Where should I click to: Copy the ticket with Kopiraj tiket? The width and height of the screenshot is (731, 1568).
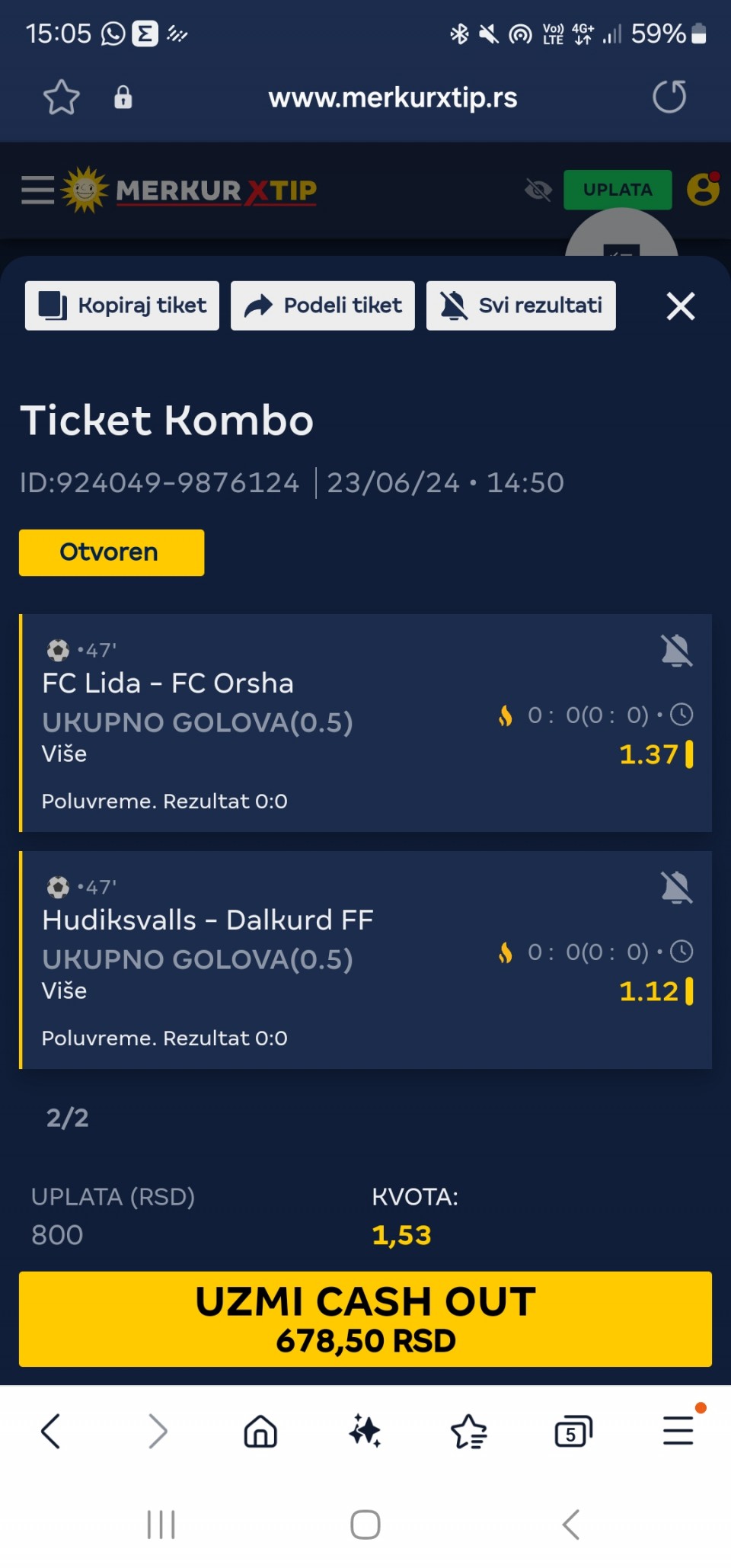point(122,306)
